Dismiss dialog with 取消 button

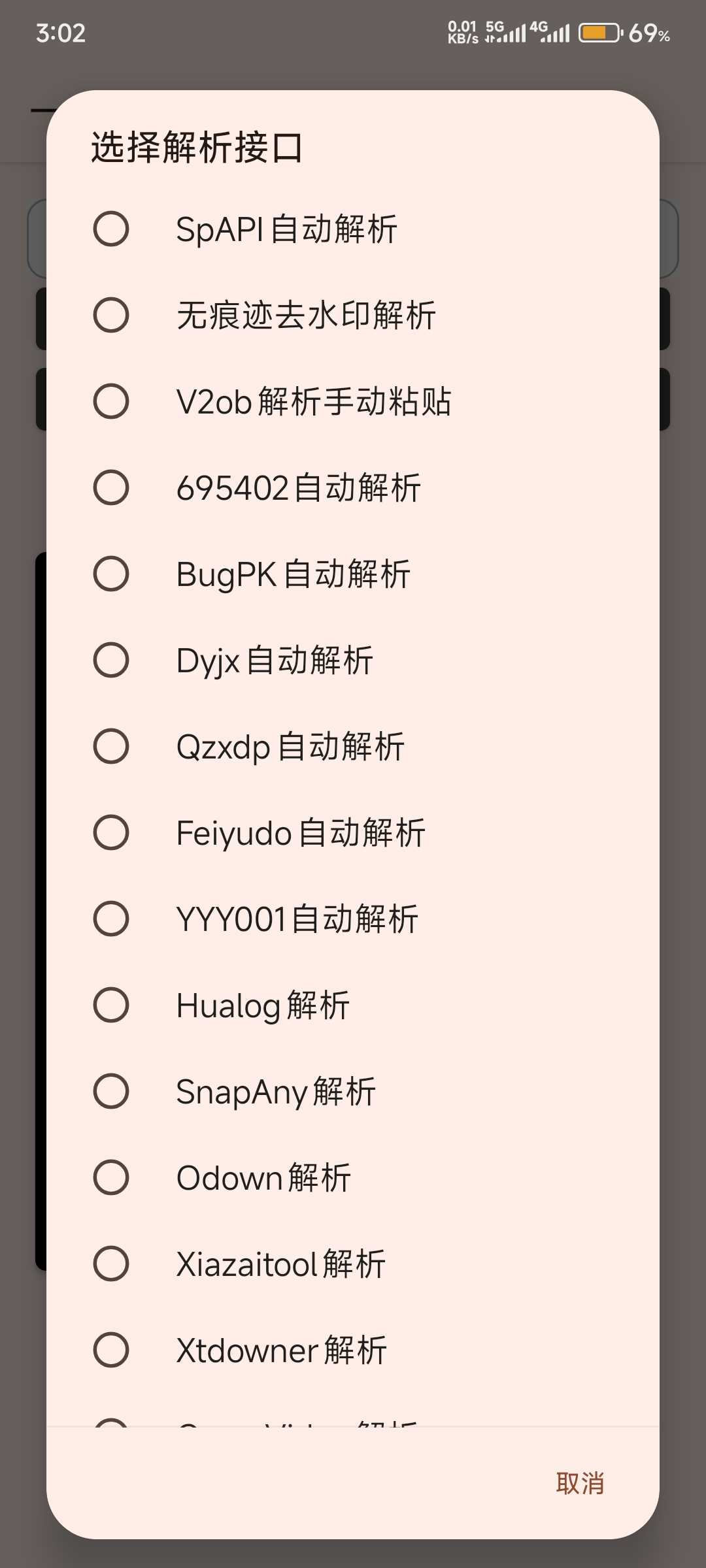pyautogui.click(x=580, y=1483)
